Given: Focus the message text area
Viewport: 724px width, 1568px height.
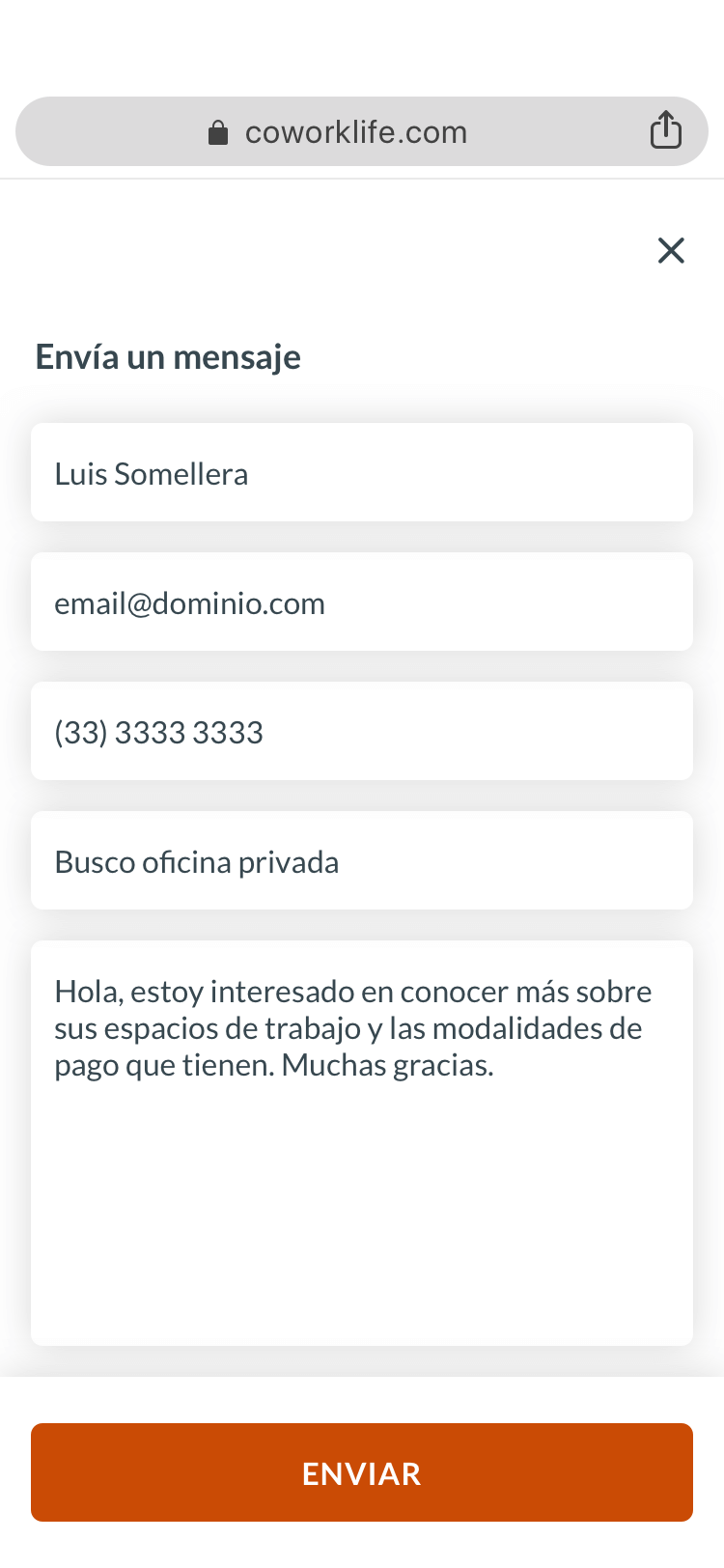Looking at the screenshot, I should (x=362, y=1143).
